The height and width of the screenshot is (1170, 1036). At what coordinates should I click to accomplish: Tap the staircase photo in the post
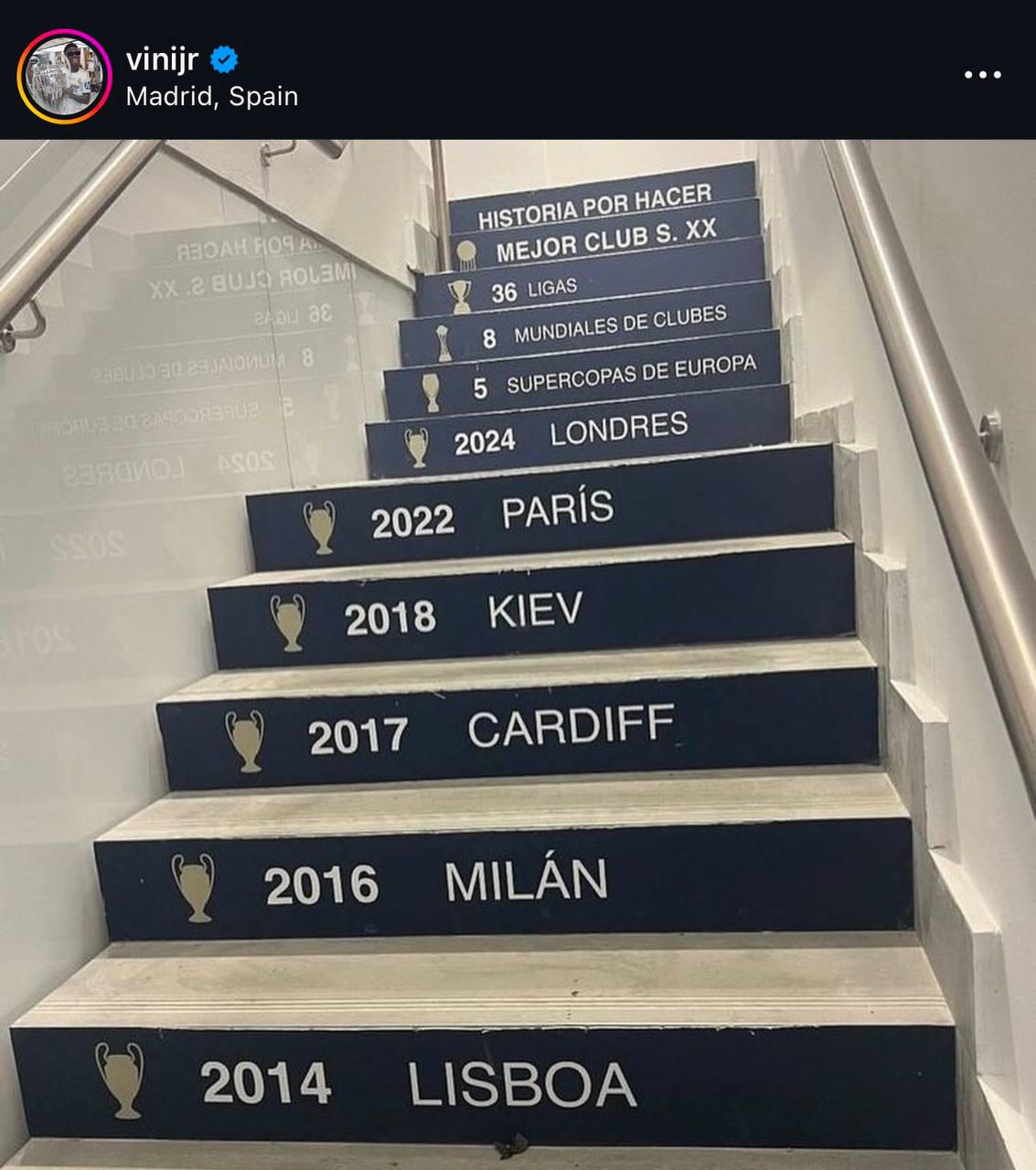click(518, 654)
